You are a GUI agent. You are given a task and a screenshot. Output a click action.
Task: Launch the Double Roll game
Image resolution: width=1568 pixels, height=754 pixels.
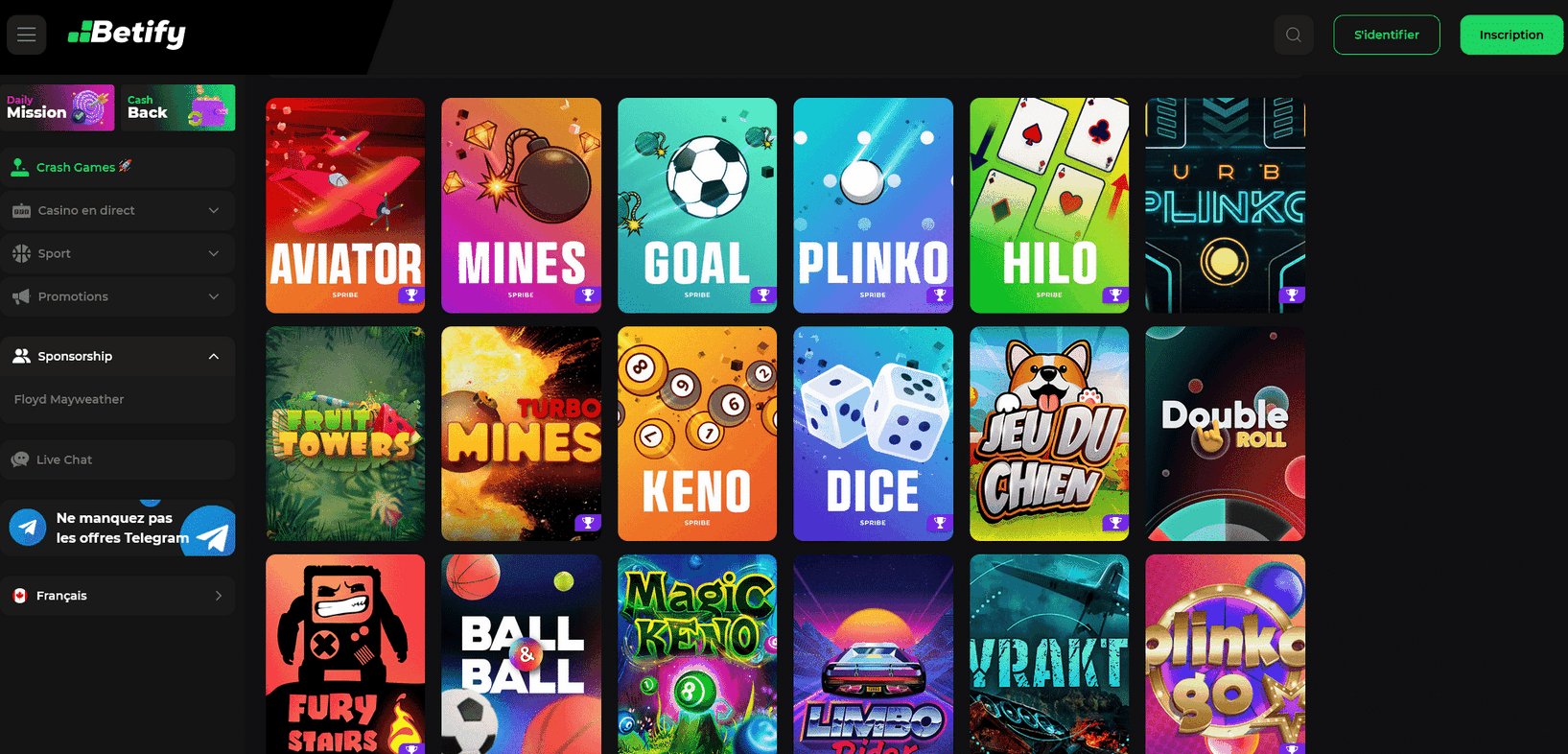point(1225,434)
